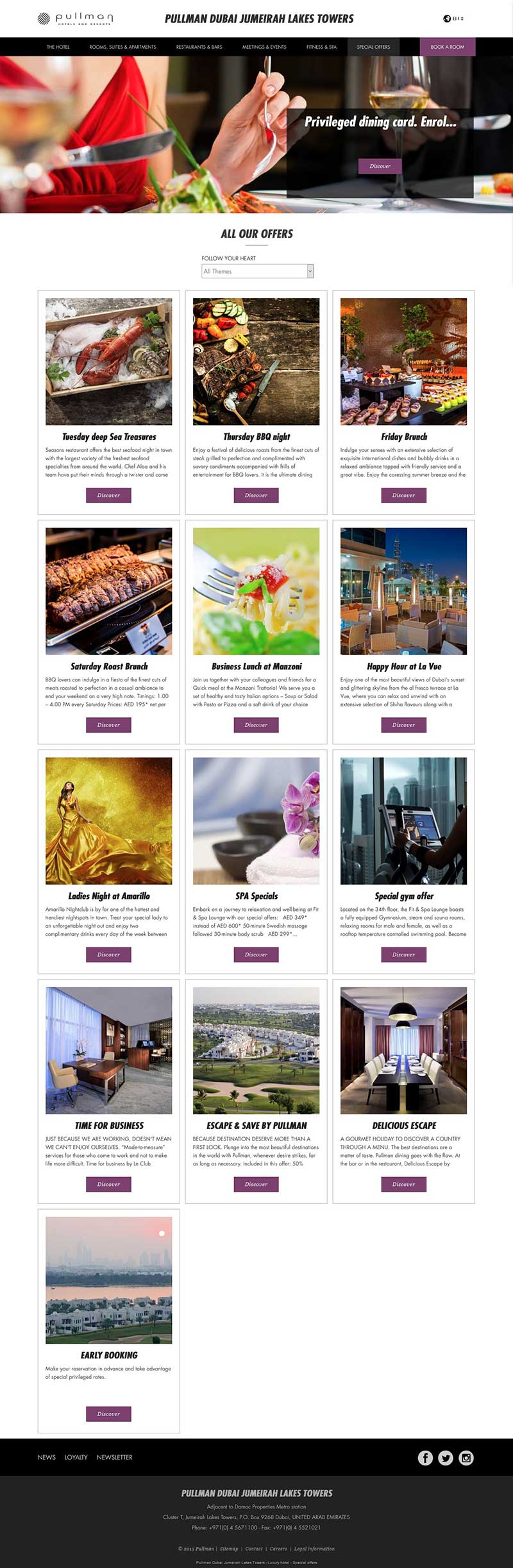
Task: Open The Hotel menu item
Action: coord(58,47)
